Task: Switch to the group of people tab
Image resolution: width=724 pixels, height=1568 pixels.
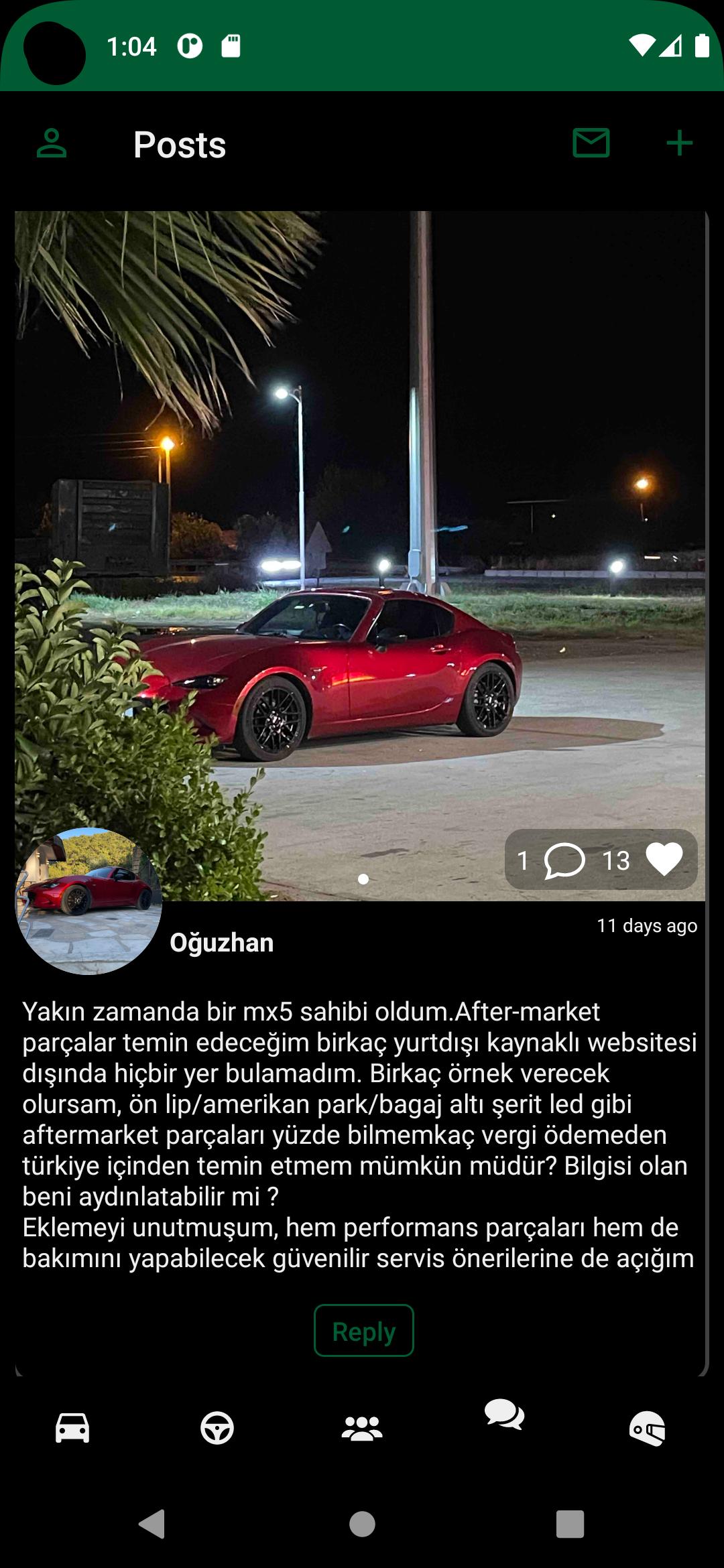Action: pyautogui.click(x=362, y=1428)
